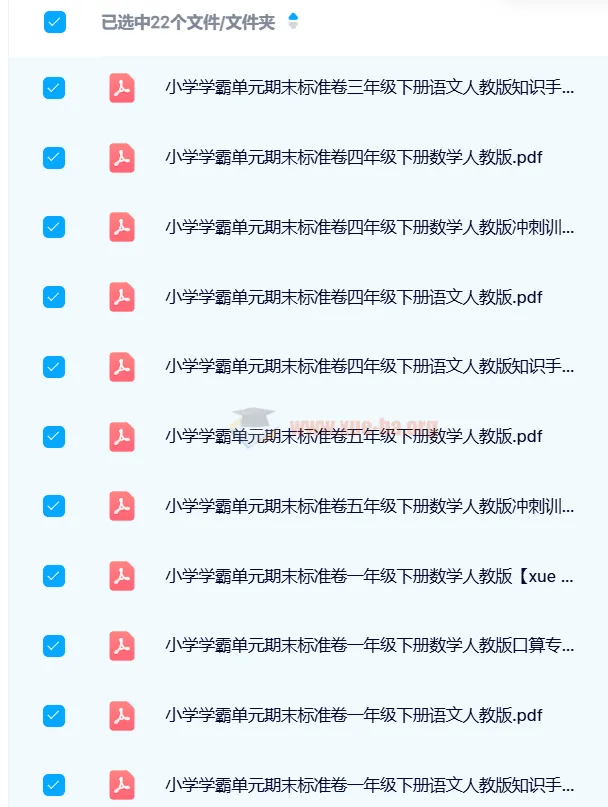Deselect 三年级下册语文人教版知识手 file checkbox
Image resolution: width=608 pixels, height=807 pixels.
pos(54,88)
